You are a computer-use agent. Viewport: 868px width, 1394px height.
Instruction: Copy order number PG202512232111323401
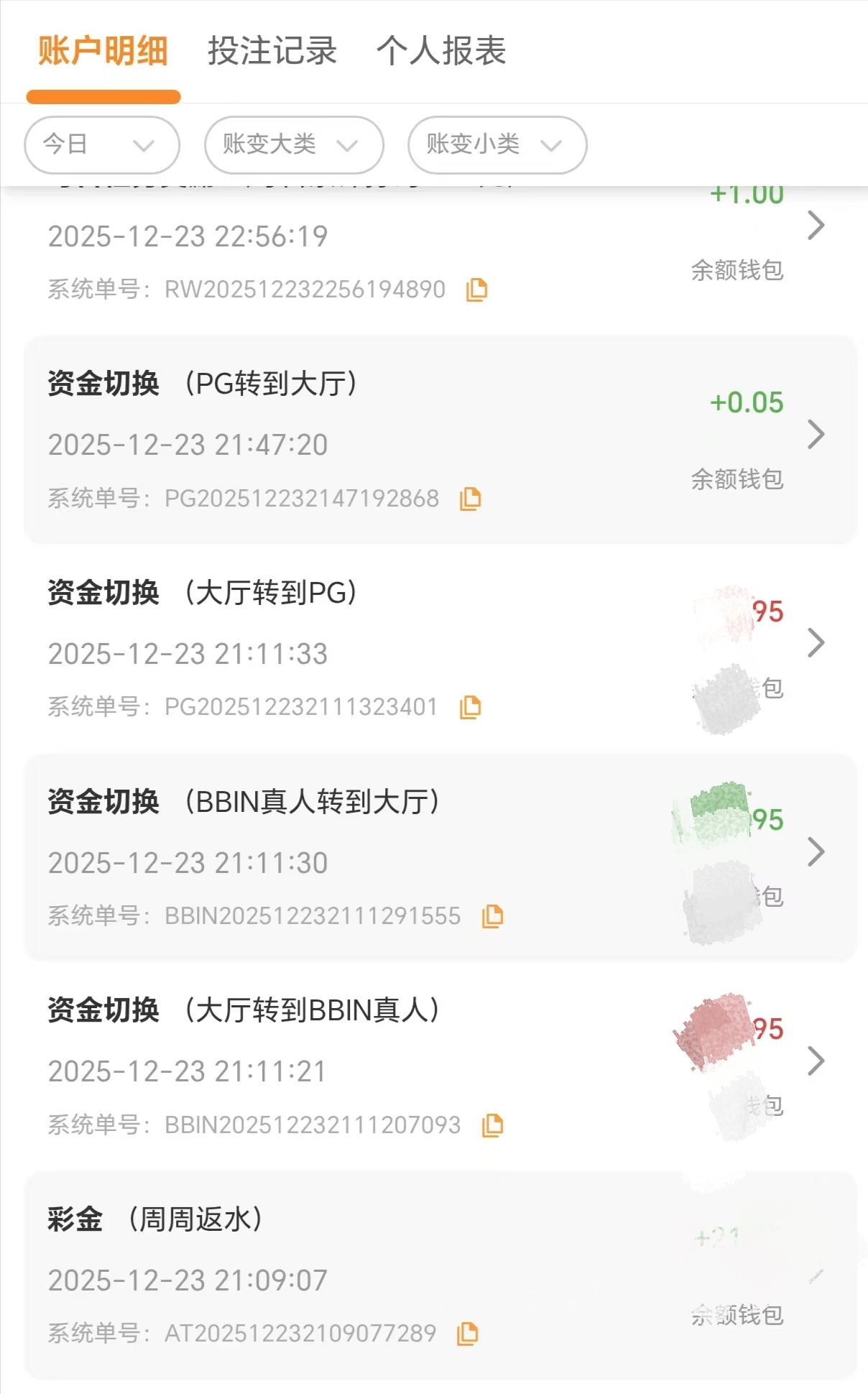pos(471,707)
